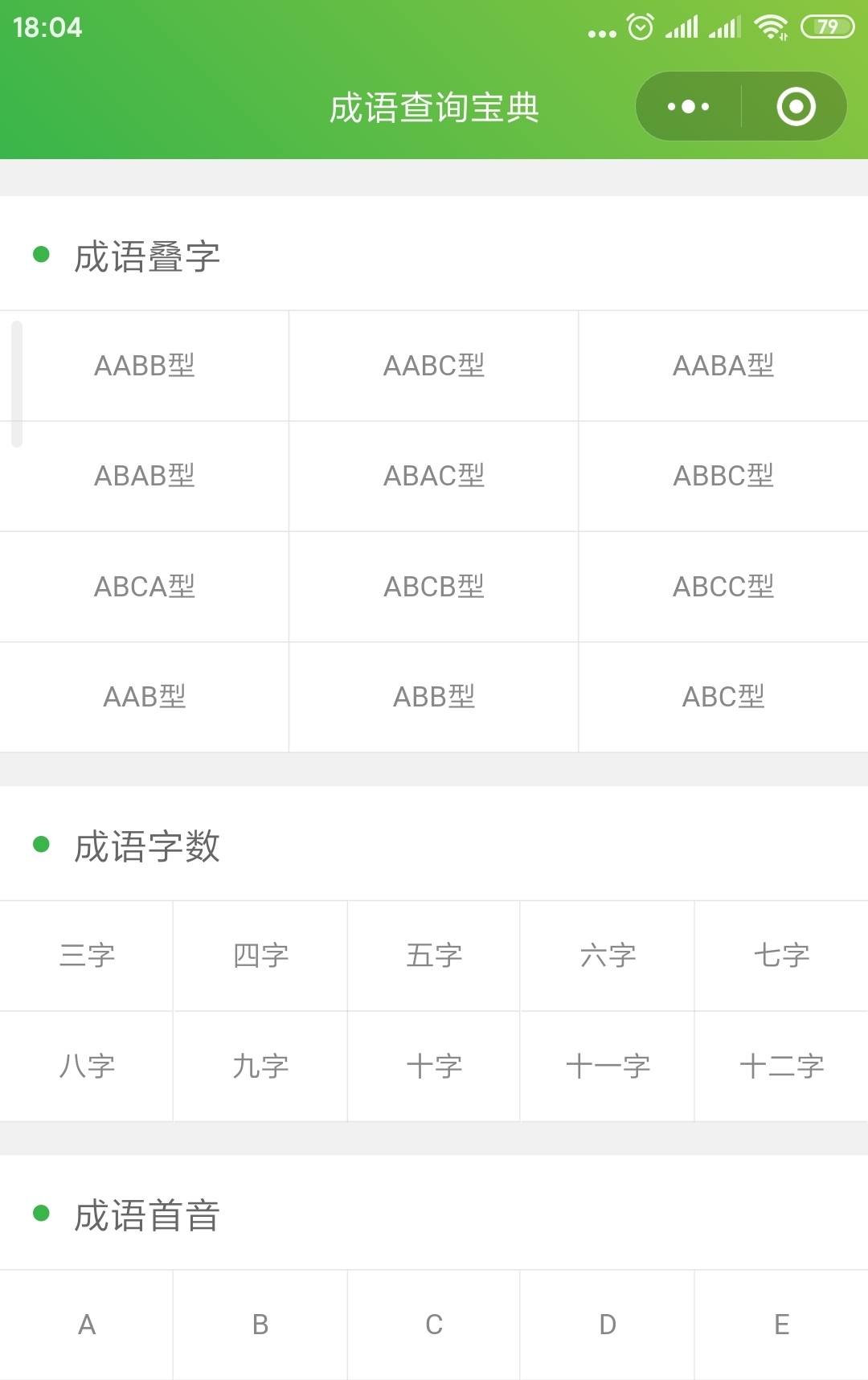View 九字 idioms
The height and width of the screenshot is (1380, 868).
(260, 1067)
